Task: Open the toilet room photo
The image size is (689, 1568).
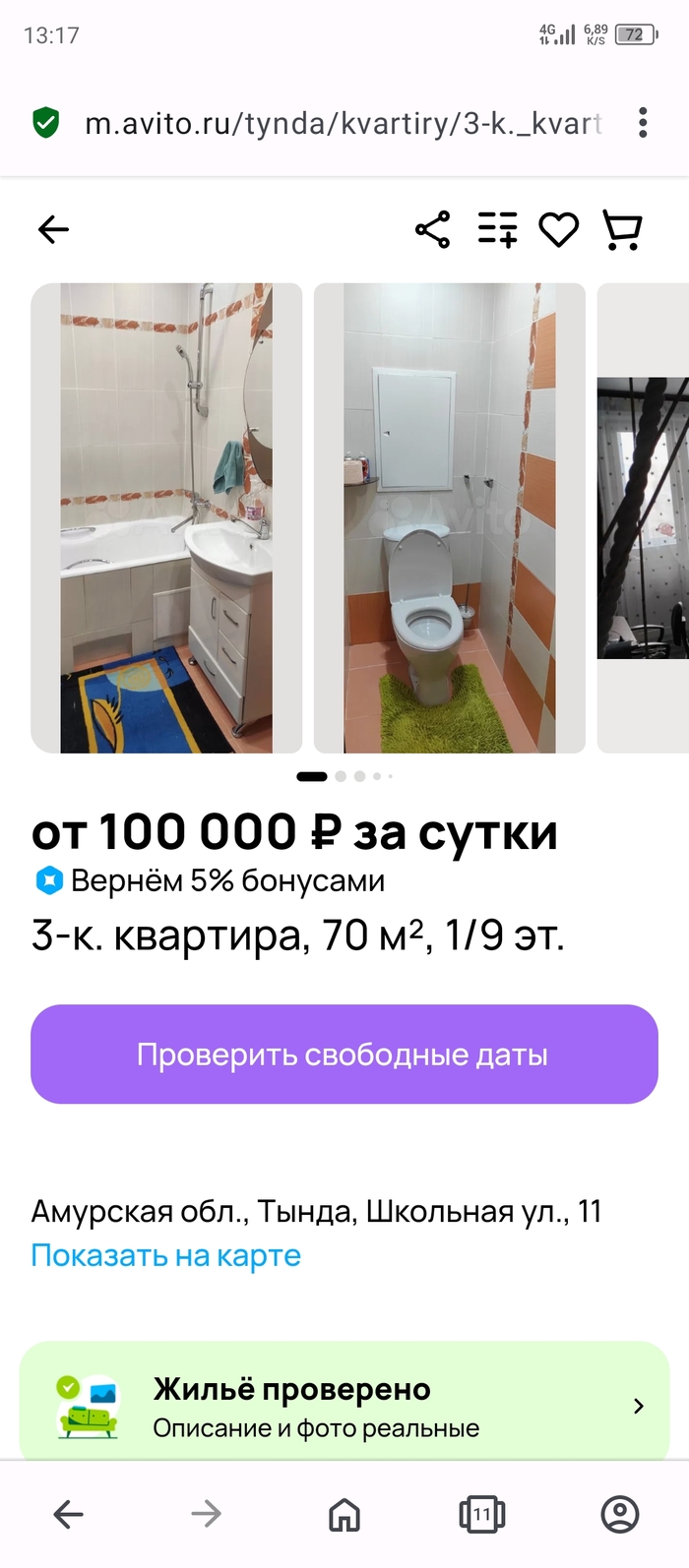Action: click(x=449, y=517)
